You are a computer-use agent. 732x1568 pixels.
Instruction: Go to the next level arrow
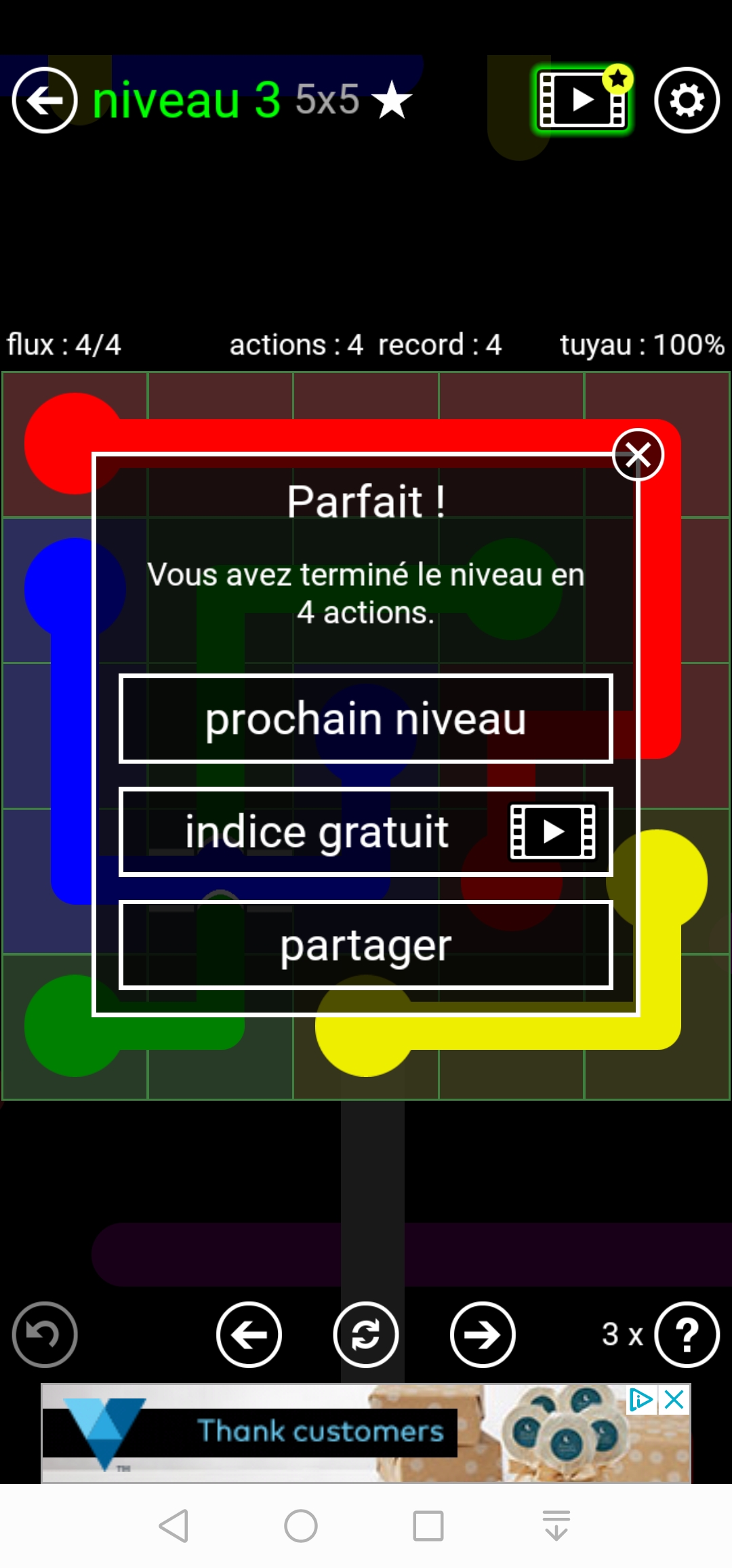(x=483, y=1335)
